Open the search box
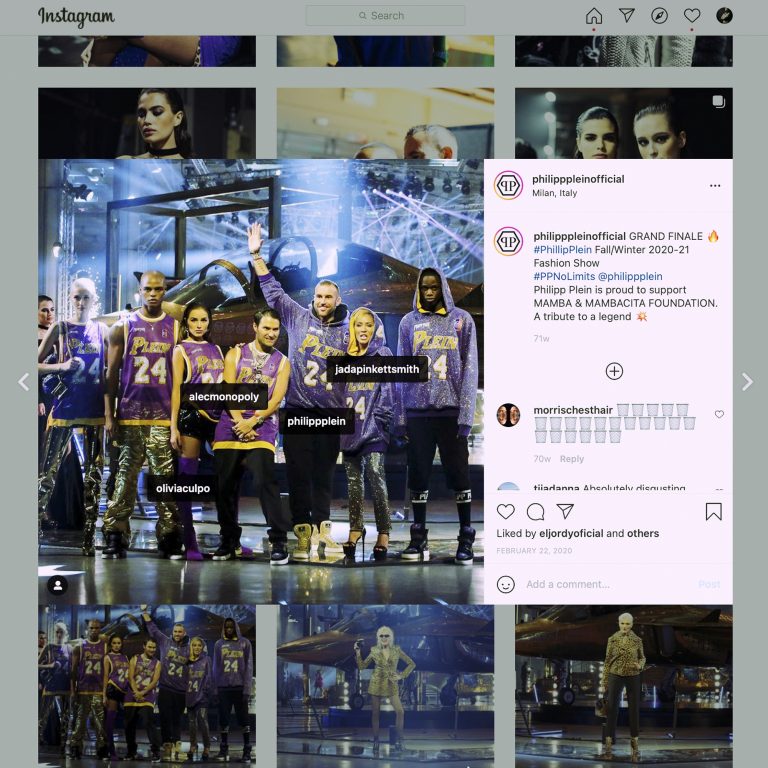 (x=385, y=16)
